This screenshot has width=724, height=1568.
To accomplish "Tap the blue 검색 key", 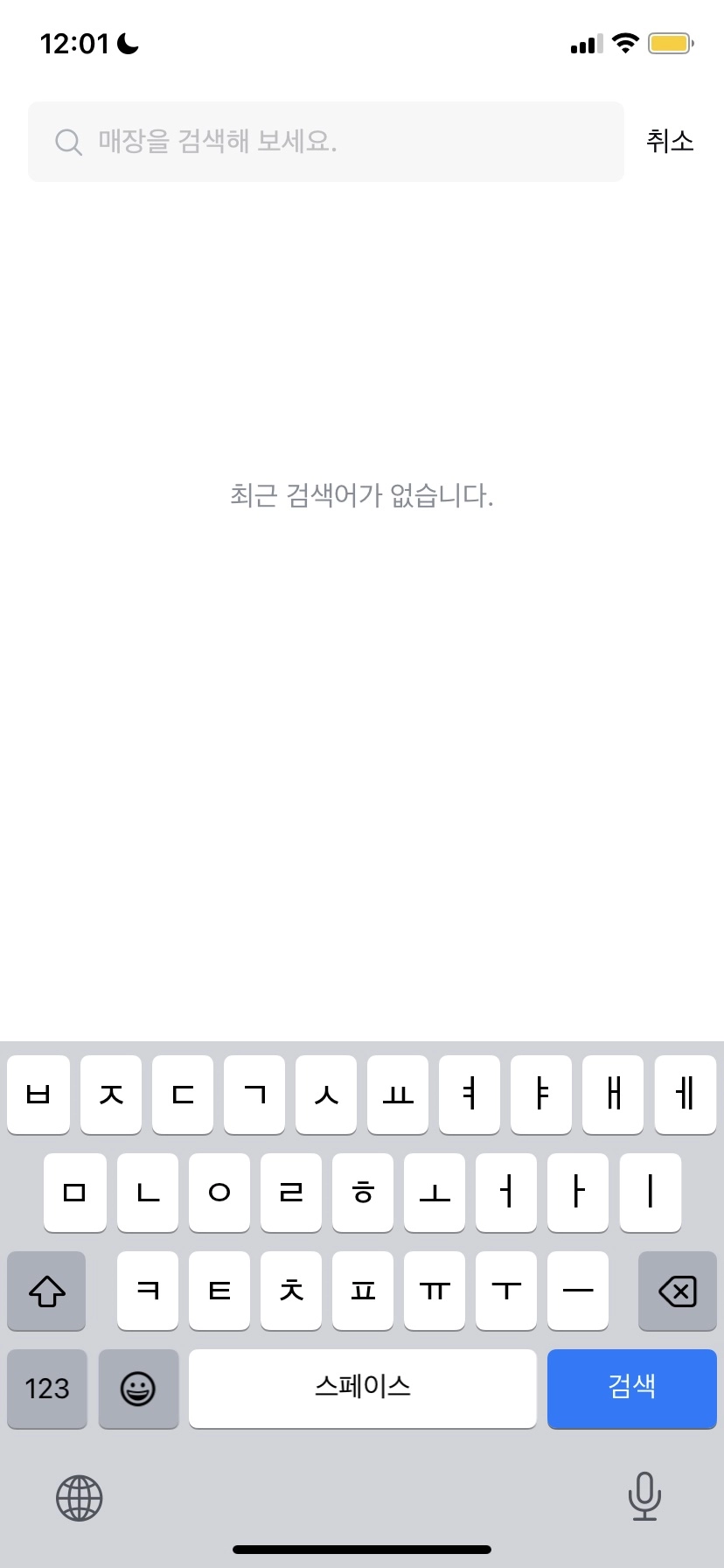I will tap(631, 1389).
